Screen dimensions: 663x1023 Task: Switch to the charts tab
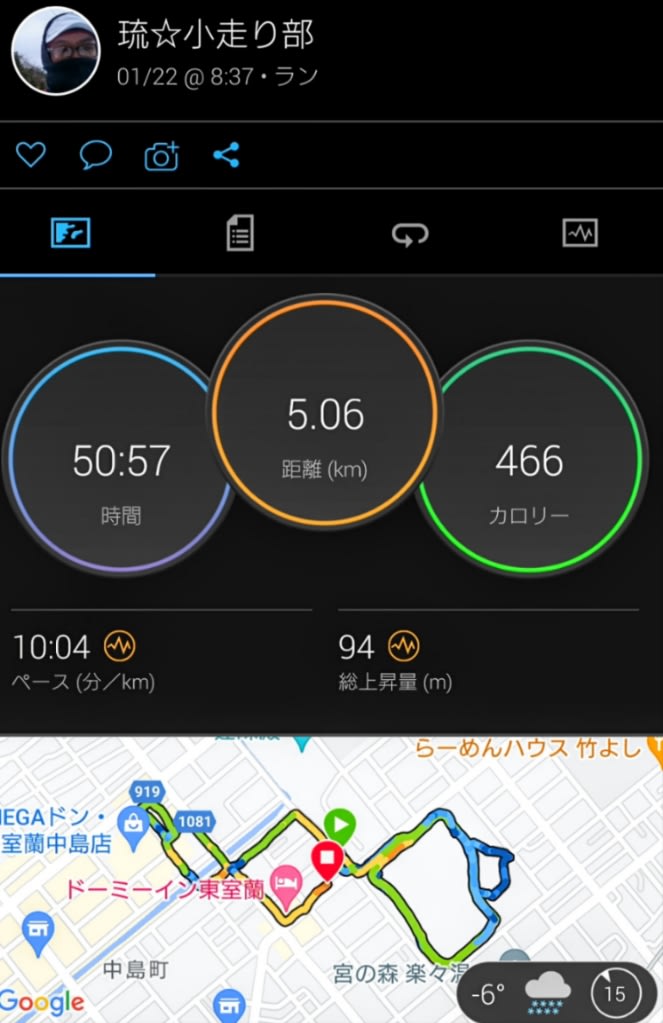(x=579, y=234)
